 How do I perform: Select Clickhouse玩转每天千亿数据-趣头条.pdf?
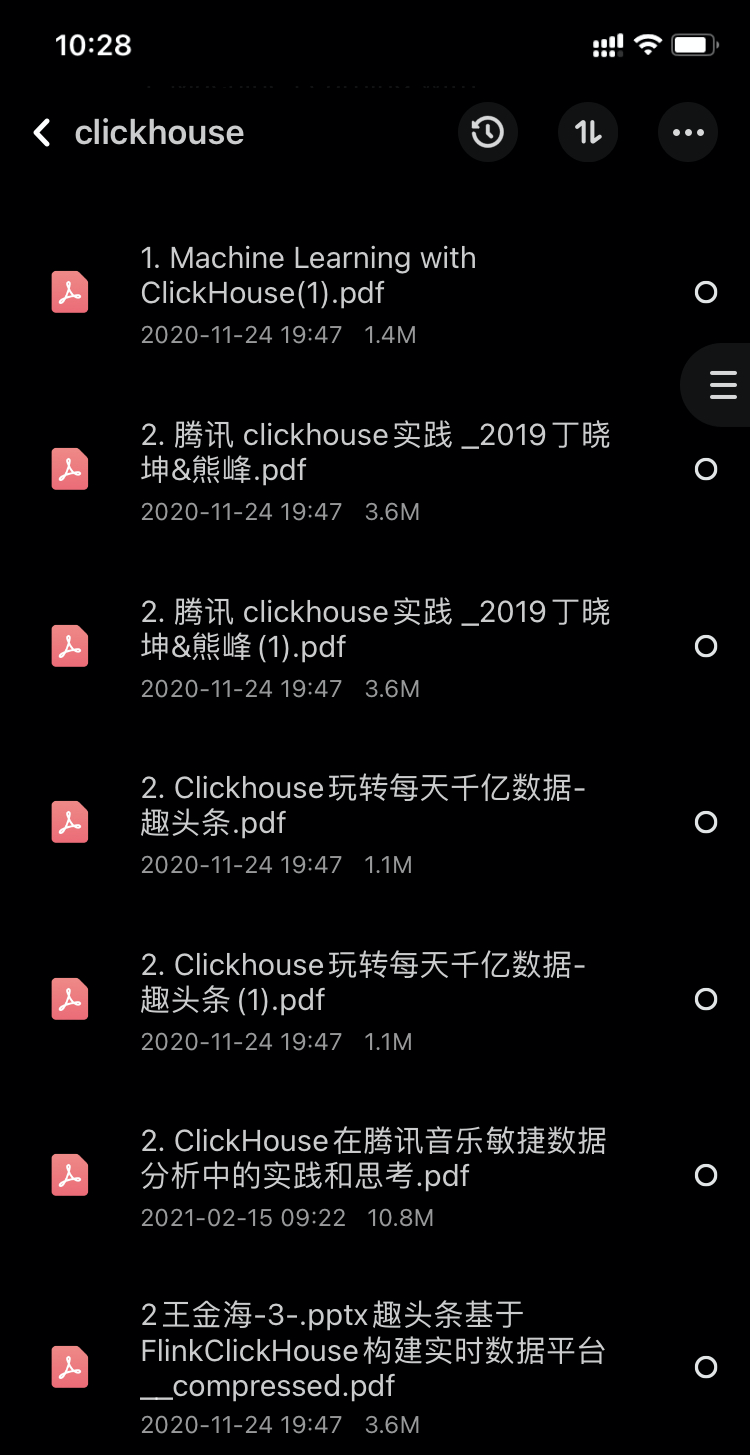706,822
